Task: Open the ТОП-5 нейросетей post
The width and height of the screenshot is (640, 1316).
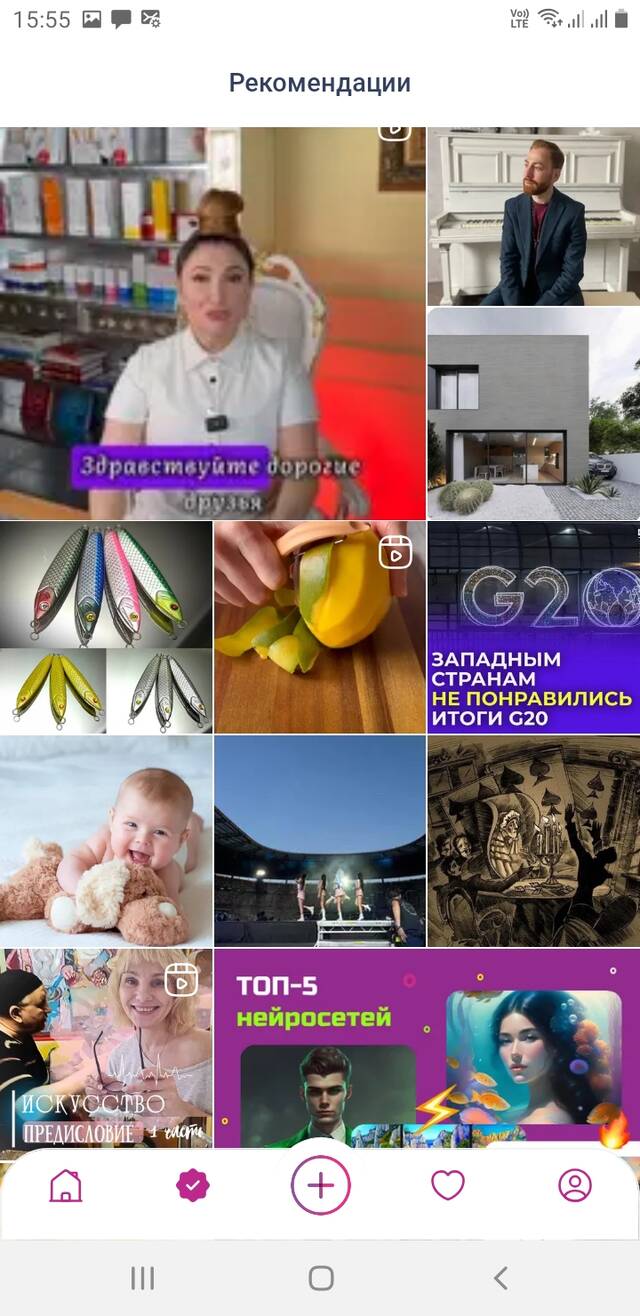Action: tap(427, 1045)
